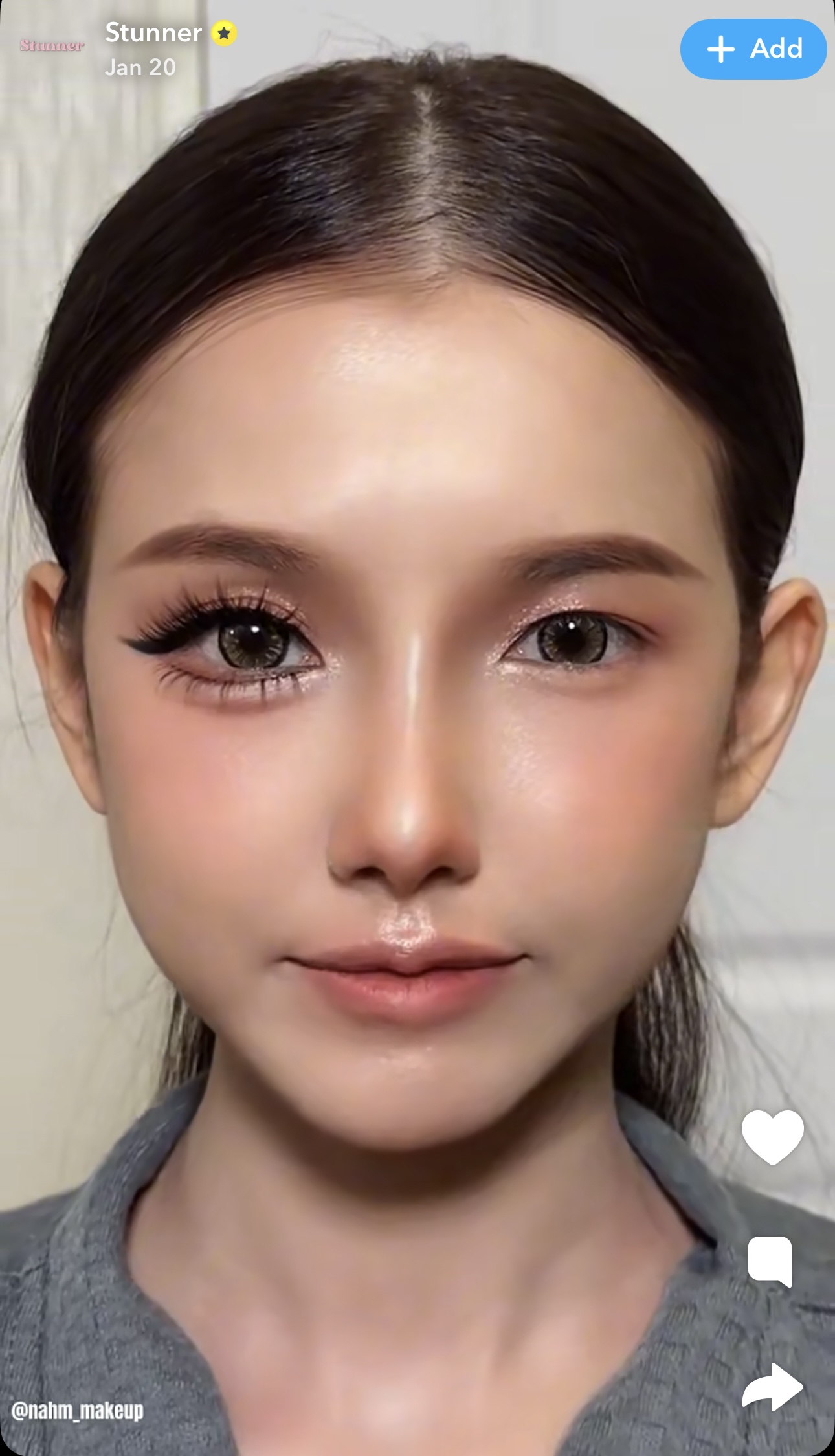Add the Stunner account
Image resolution: width=835 pixels, height=1456 pixels.
coord(753,49)
